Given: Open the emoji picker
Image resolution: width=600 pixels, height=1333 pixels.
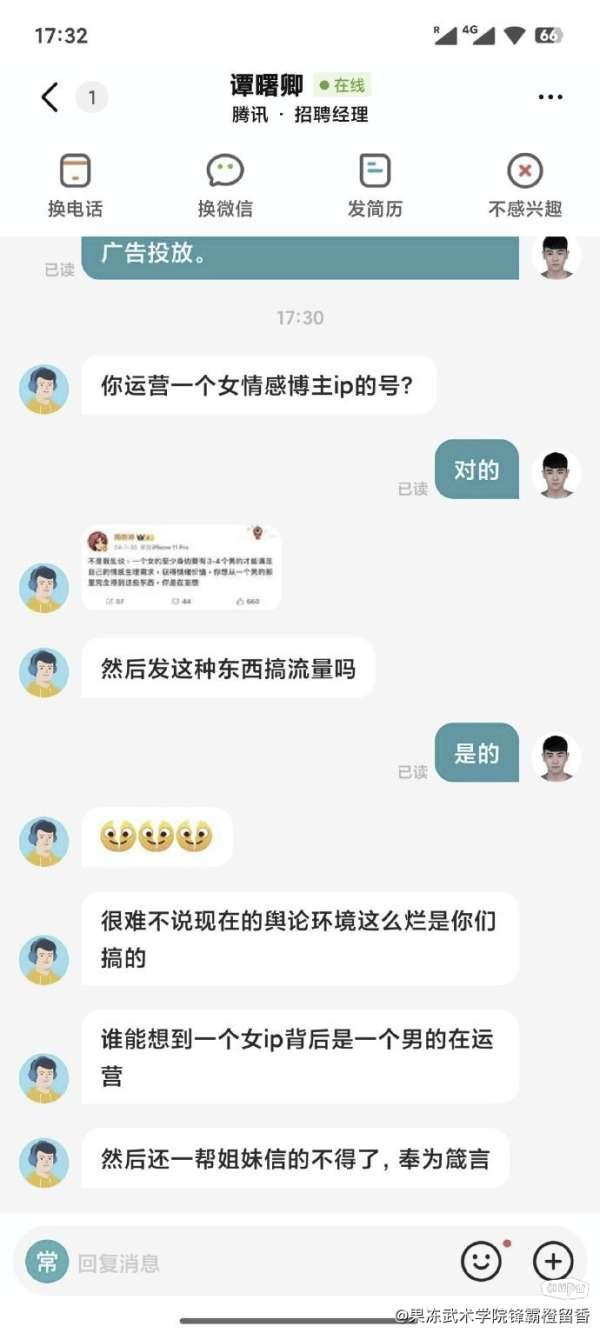Looking at the screenshot, I should pos(481,1261).
